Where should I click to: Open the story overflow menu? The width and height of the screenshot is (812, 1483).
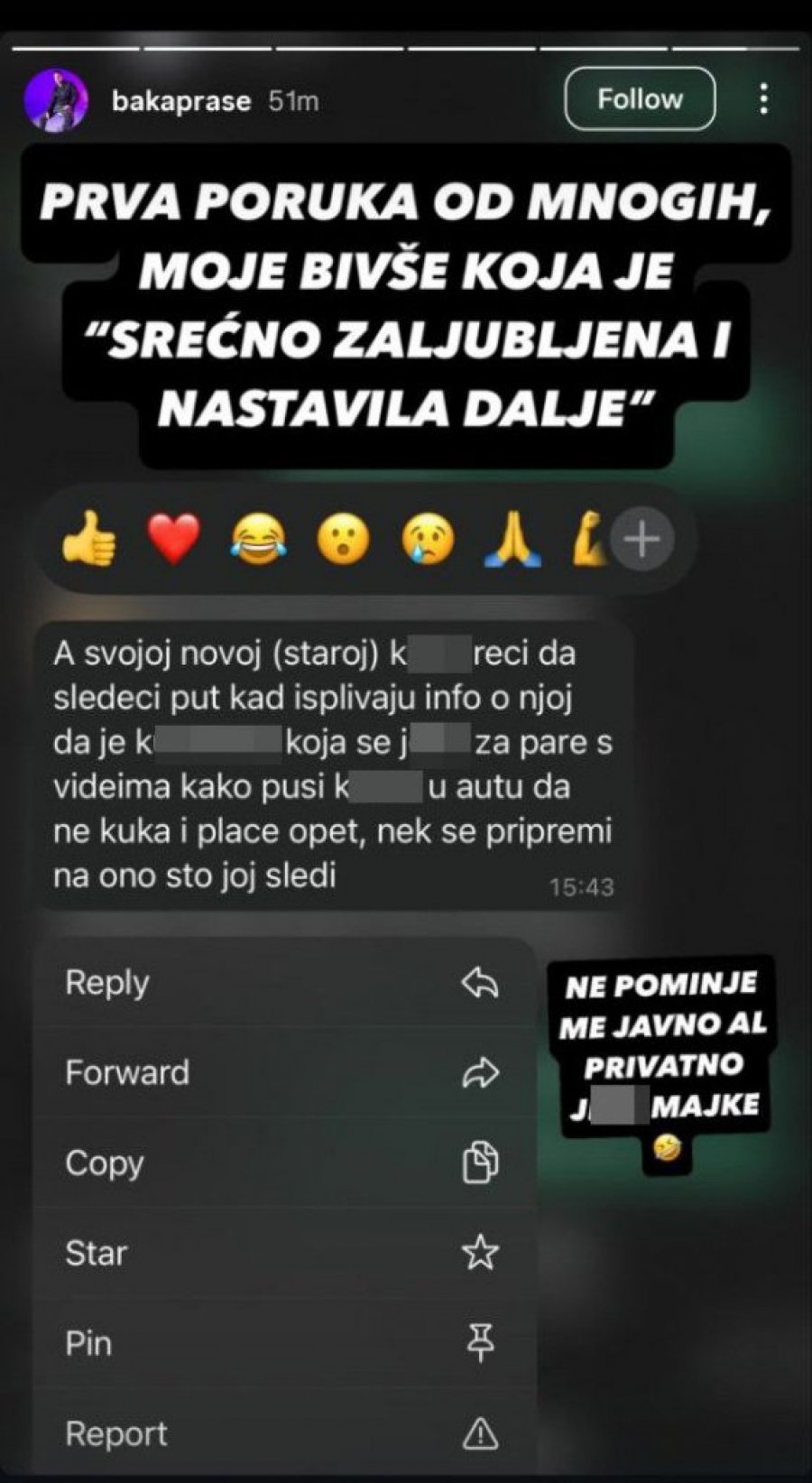[x=763, y=99]
